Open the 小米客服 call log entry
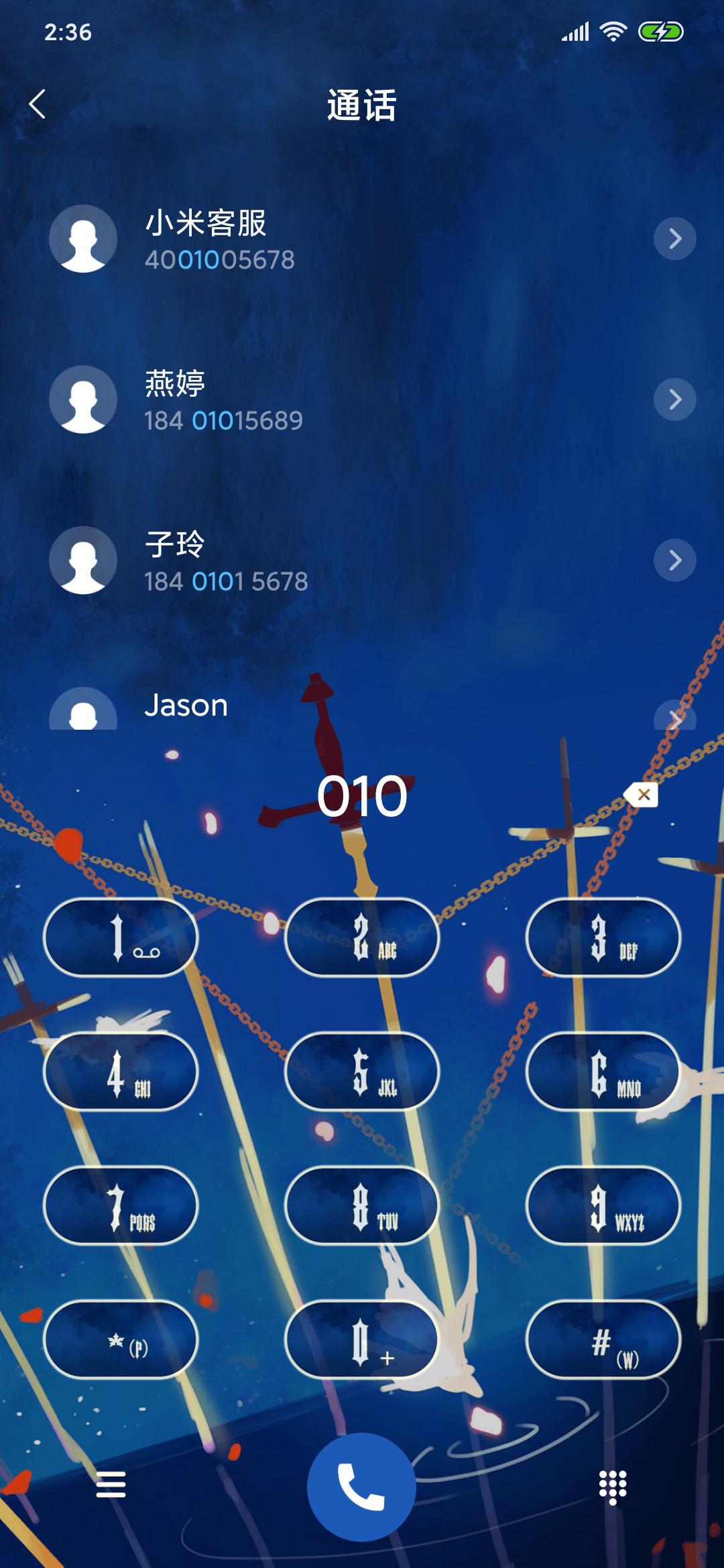 [x=362, y=239]
